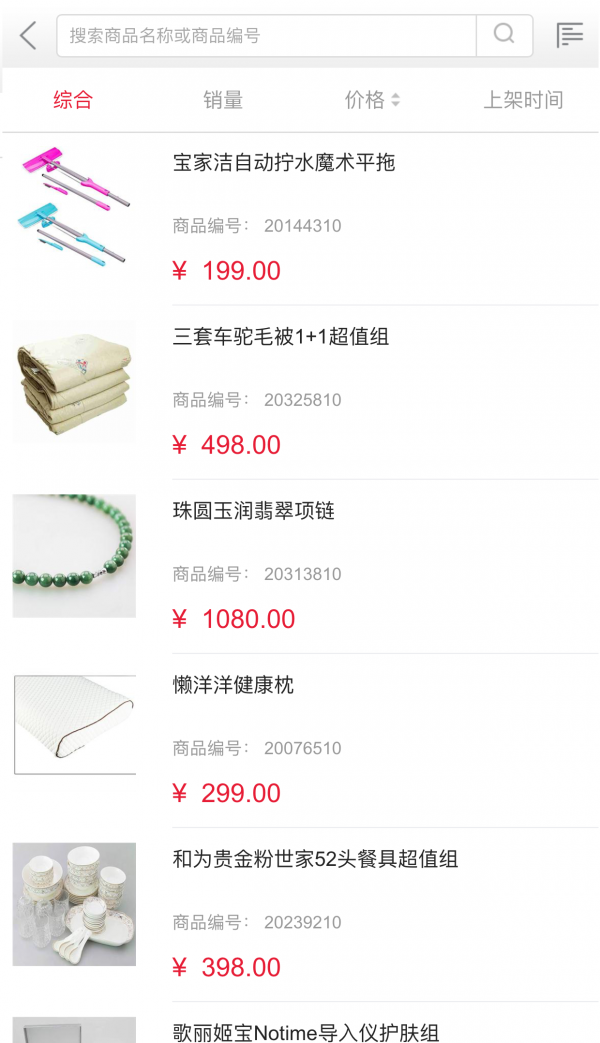Sort by 上架时间

coord(523,100)
